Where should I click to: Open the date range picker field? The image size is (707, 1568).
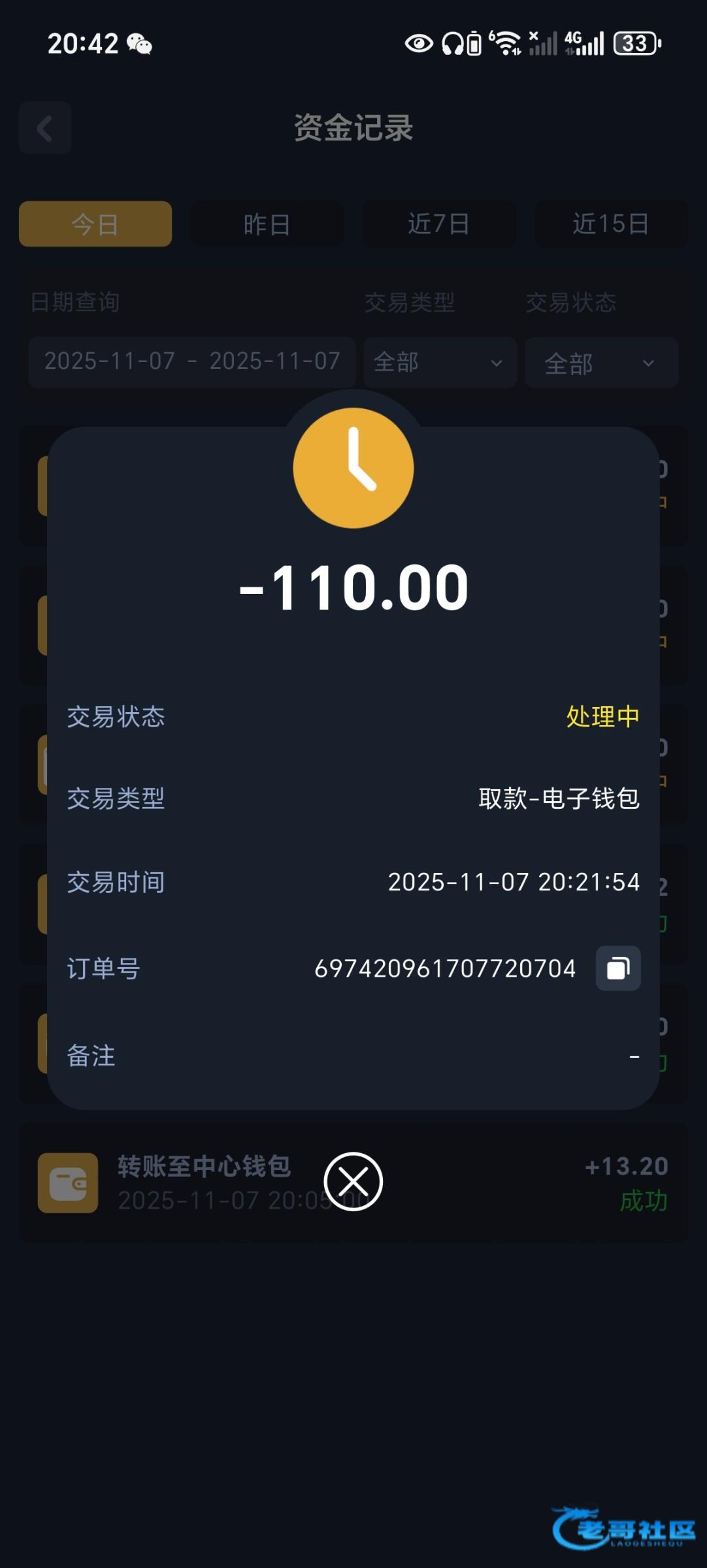[x=191, y=361]
